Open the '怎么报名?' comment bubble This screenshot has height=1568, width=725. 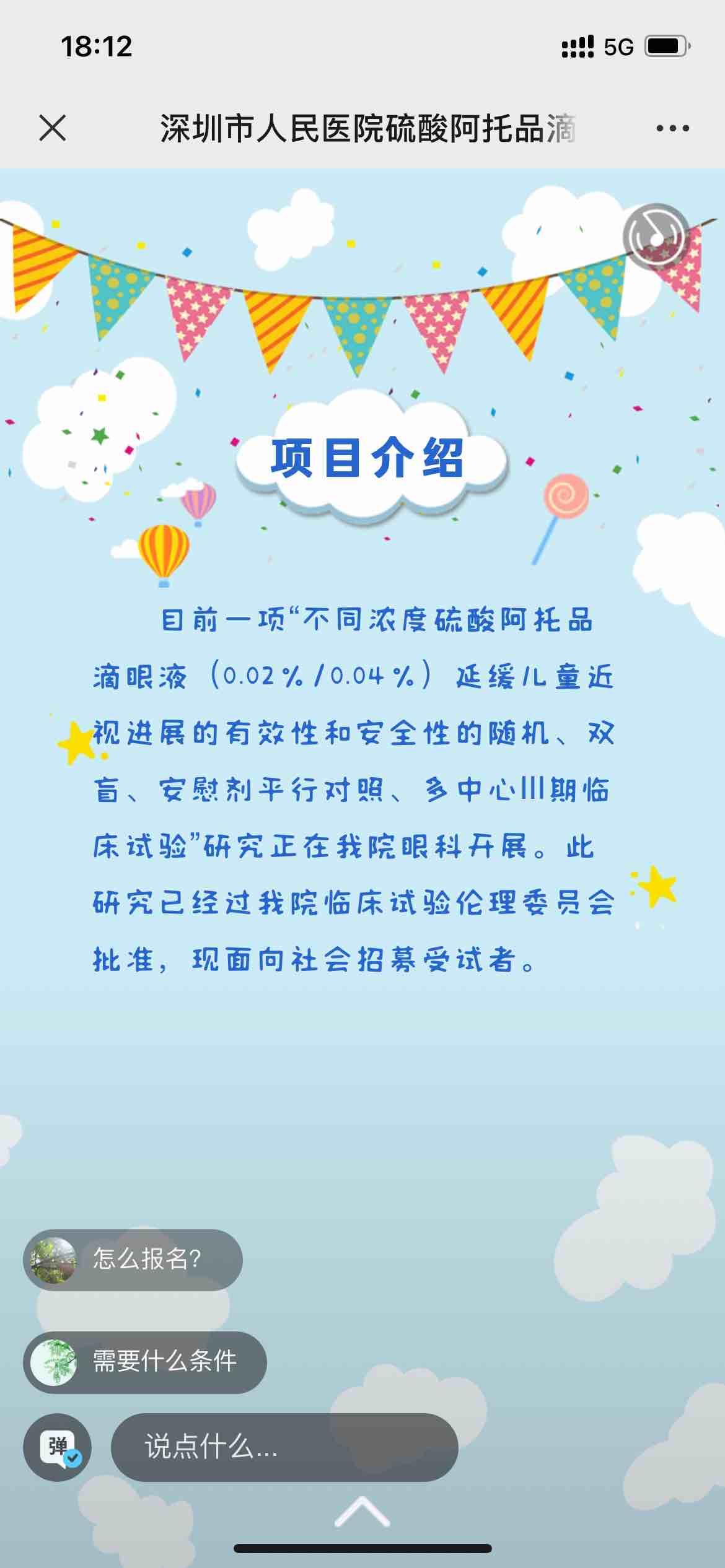pos(133,1259)
